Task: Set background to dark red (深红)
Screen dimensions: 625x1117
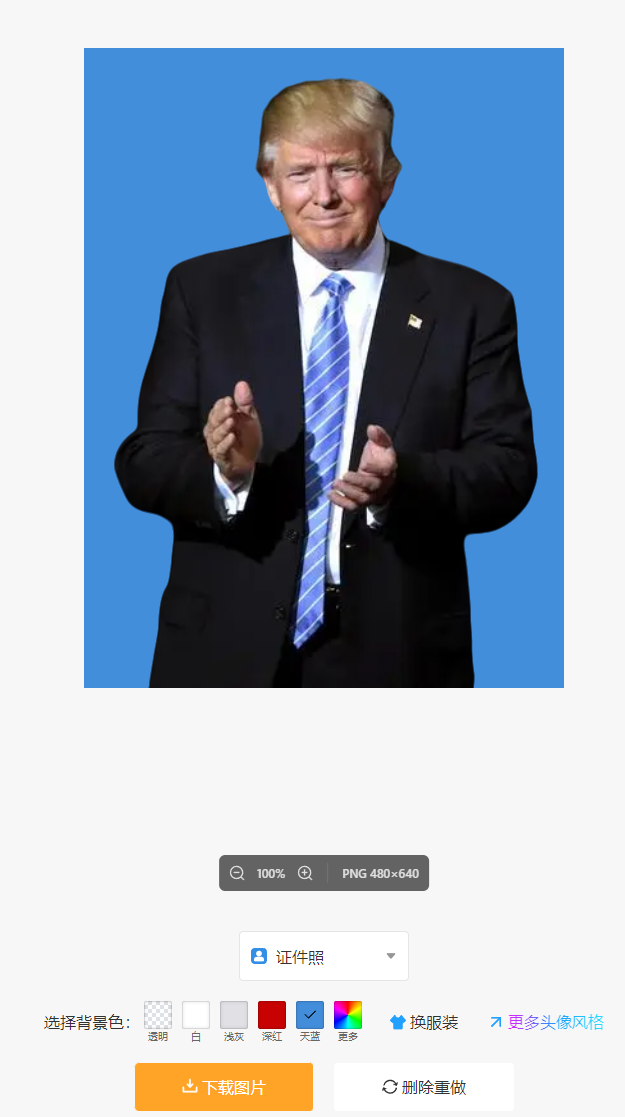Action: click(272, 1015)
